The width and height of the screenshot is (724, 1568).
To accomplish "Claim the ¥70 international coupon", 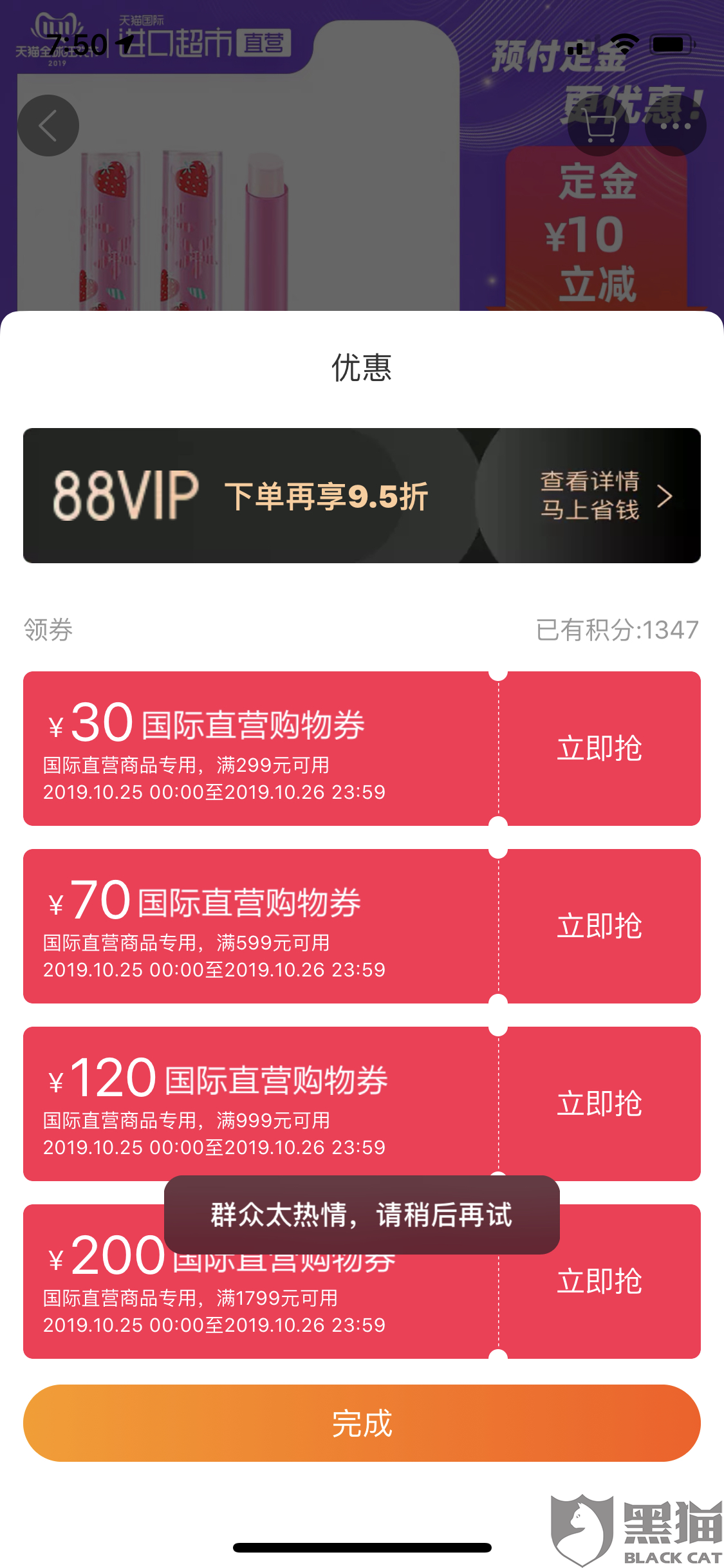I will point(599,926).
